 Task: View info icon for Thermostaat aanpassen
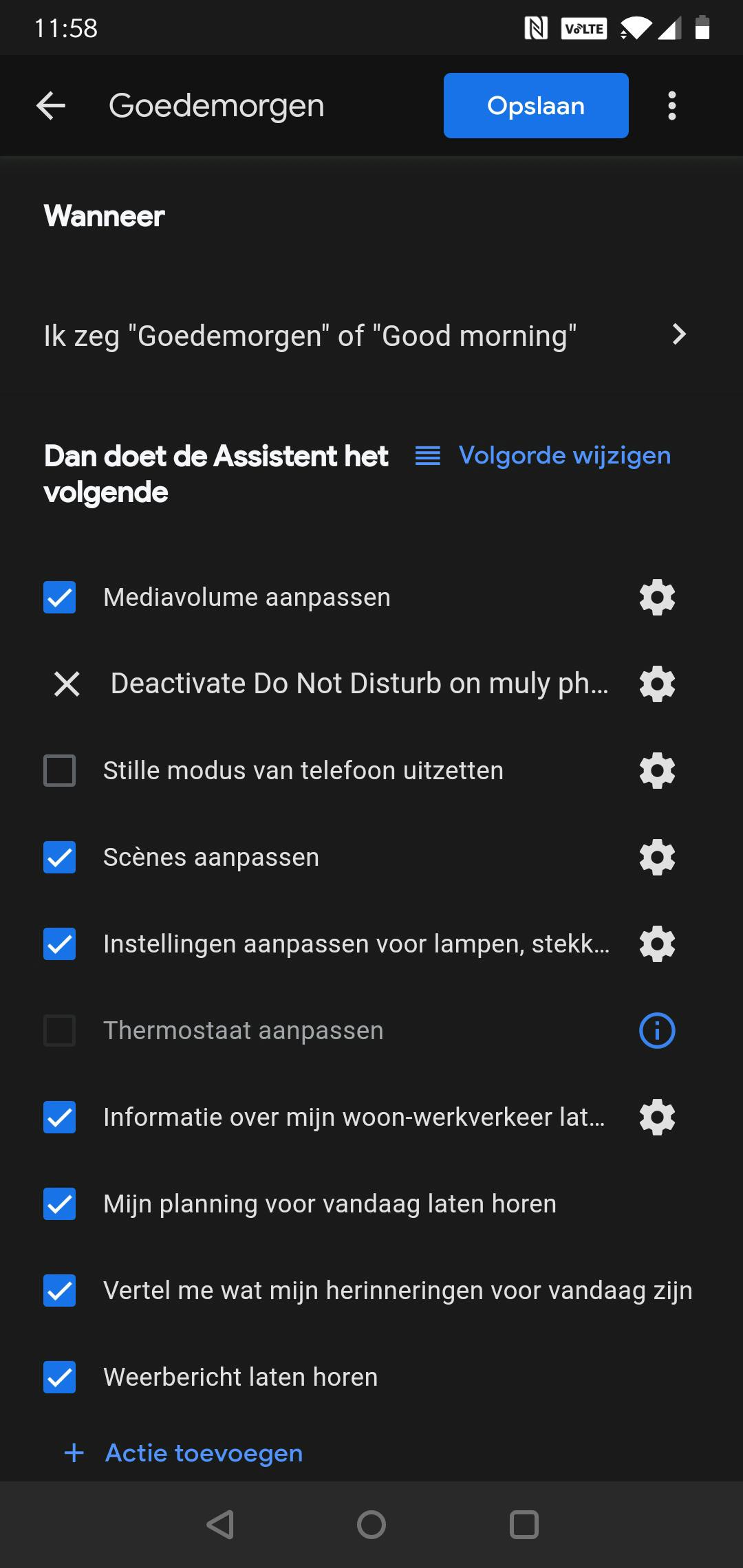(657, 1030)
